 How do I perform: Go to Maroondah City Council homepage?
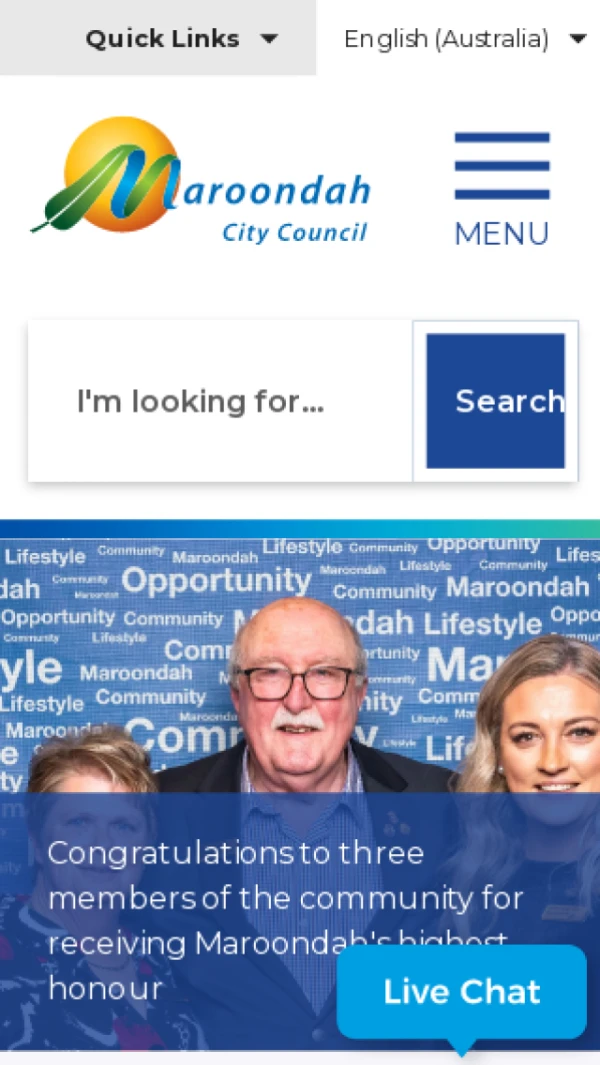point(202,181)
